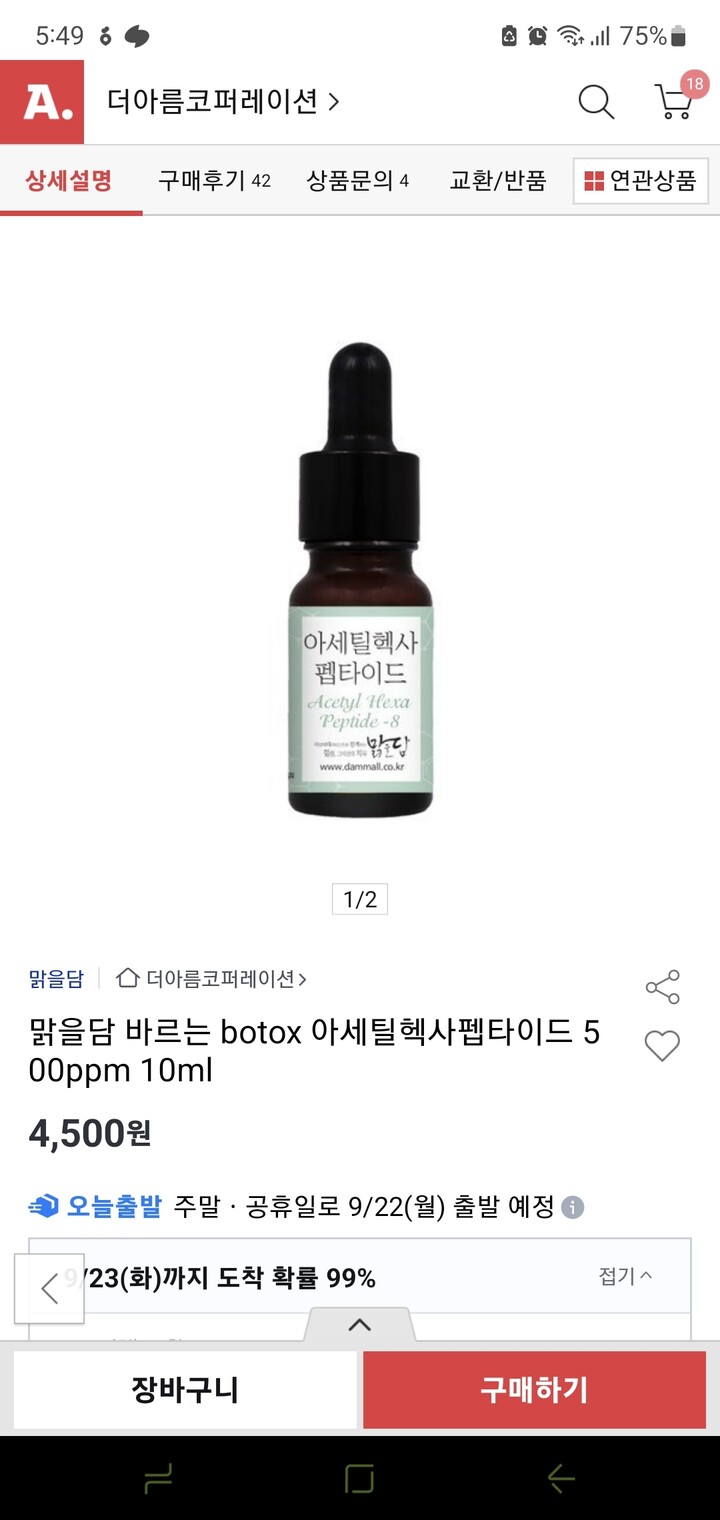Screen dimensions: 720x1520
Task: Open the shopping cart with 18 items
Action: [x=672, y=104]
